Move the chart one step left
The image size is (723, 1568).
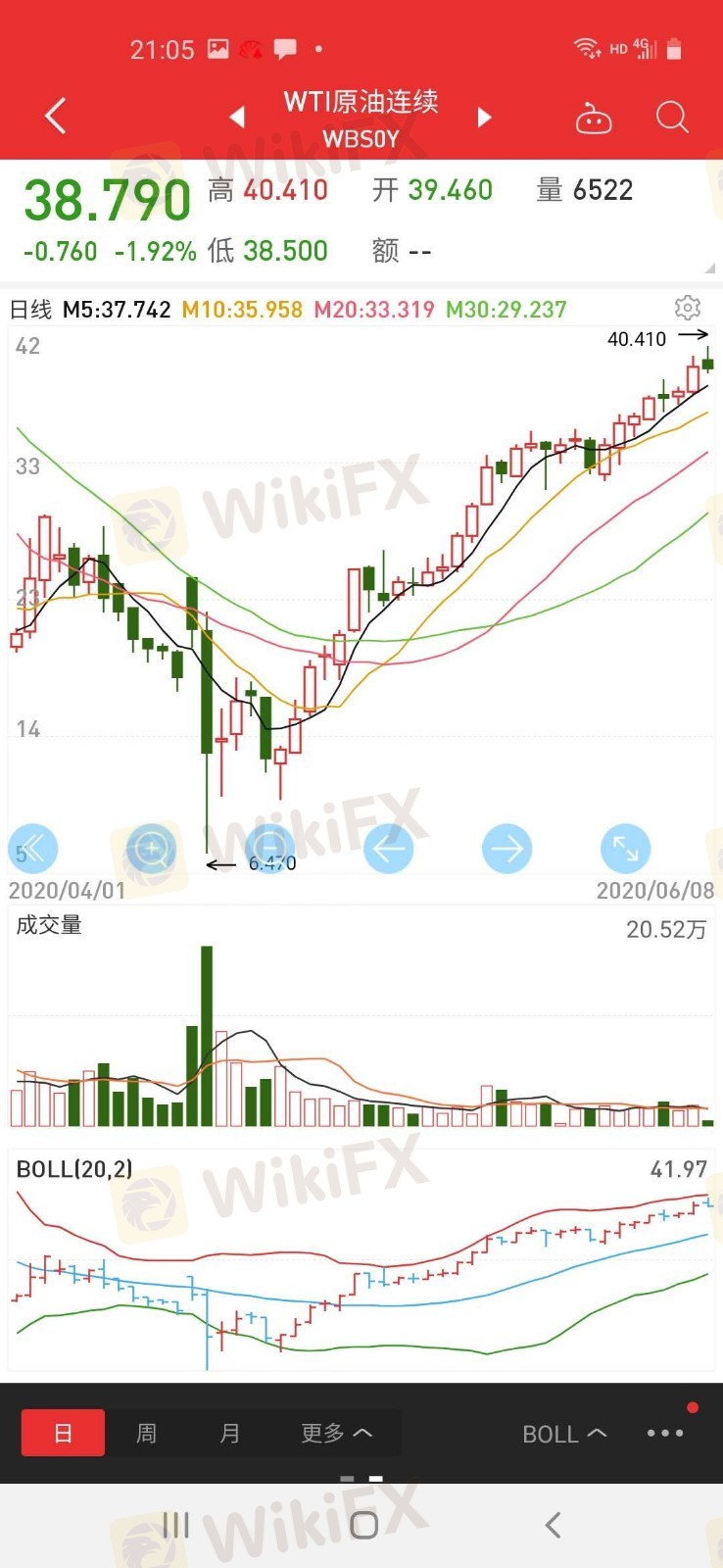click(x=388, y=849)
